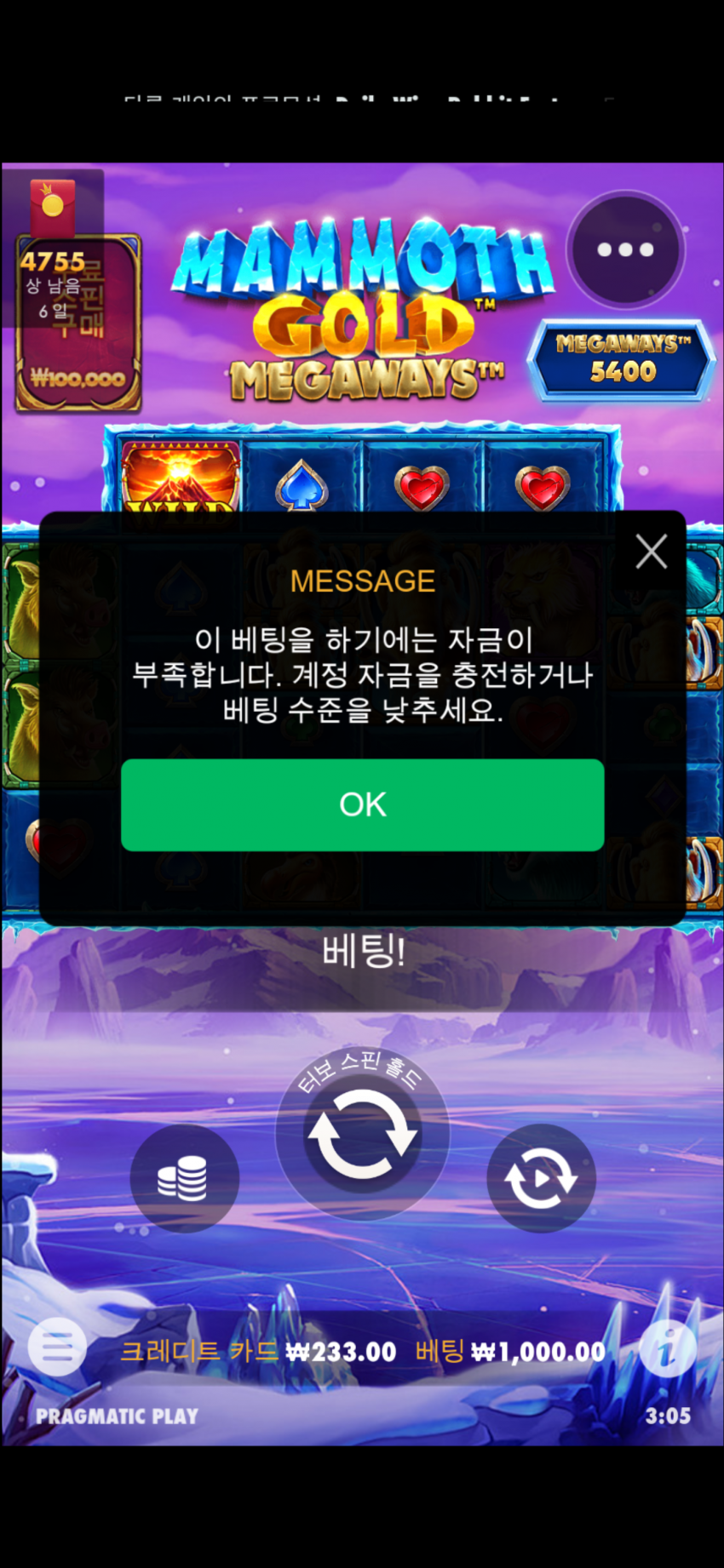This screenshot has width=724, height=1568.
Task: Open the three-dot overflow menu
Action: pos(625,249)
